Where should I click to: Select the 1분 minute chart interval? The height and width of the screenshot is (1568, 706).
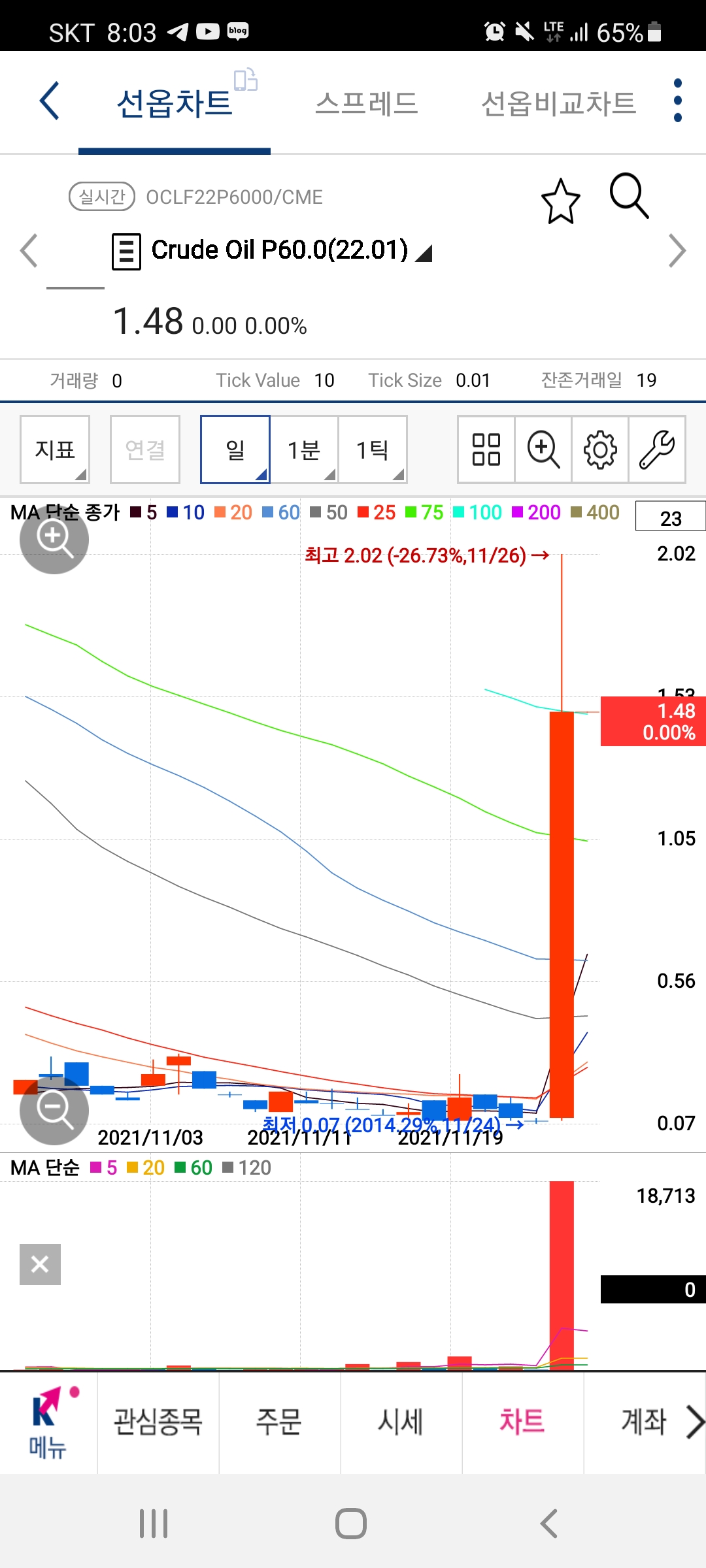point(304,449)
